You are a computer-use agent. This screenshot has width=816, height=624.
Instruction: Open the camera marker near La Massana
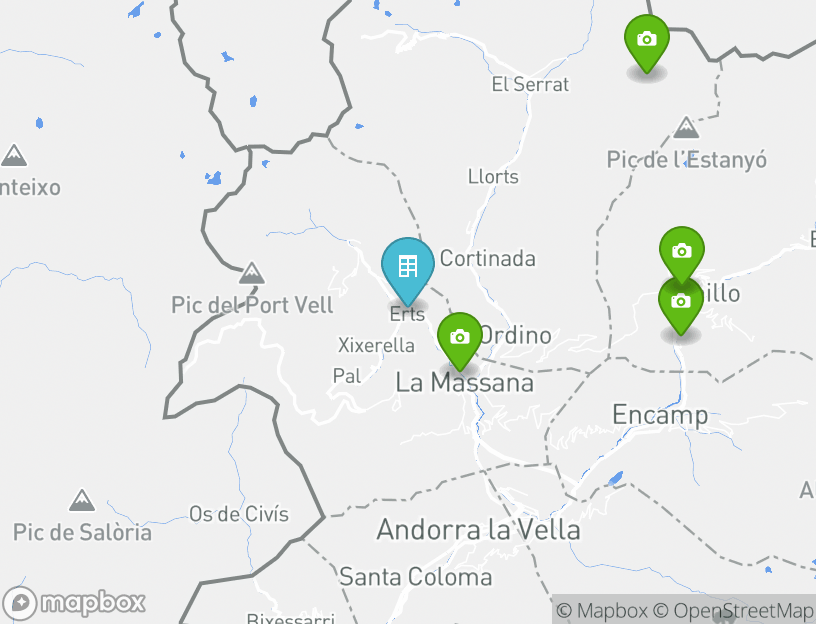(460, 338)
